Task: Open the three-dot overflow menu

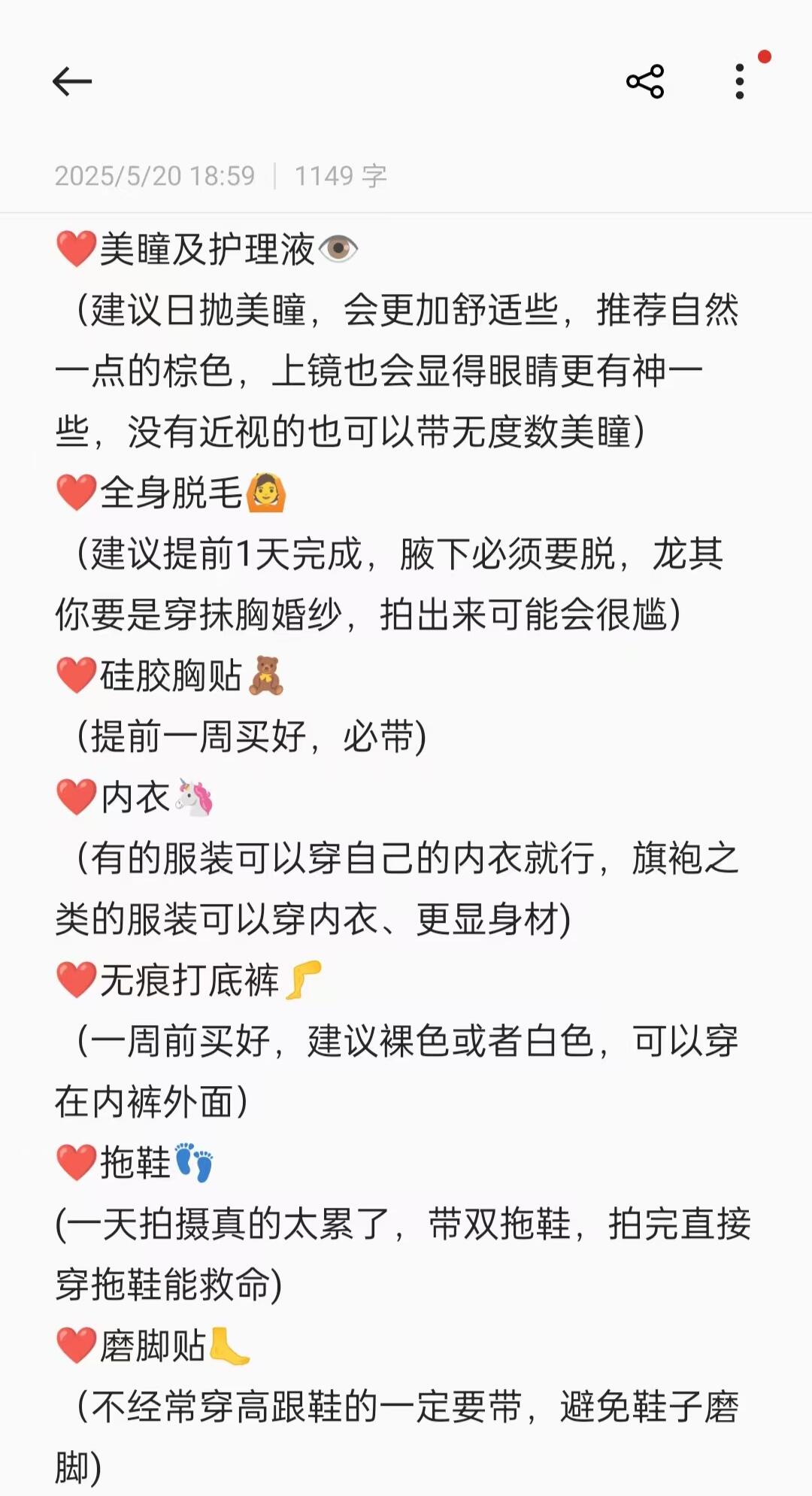Action: pos(740,81)
